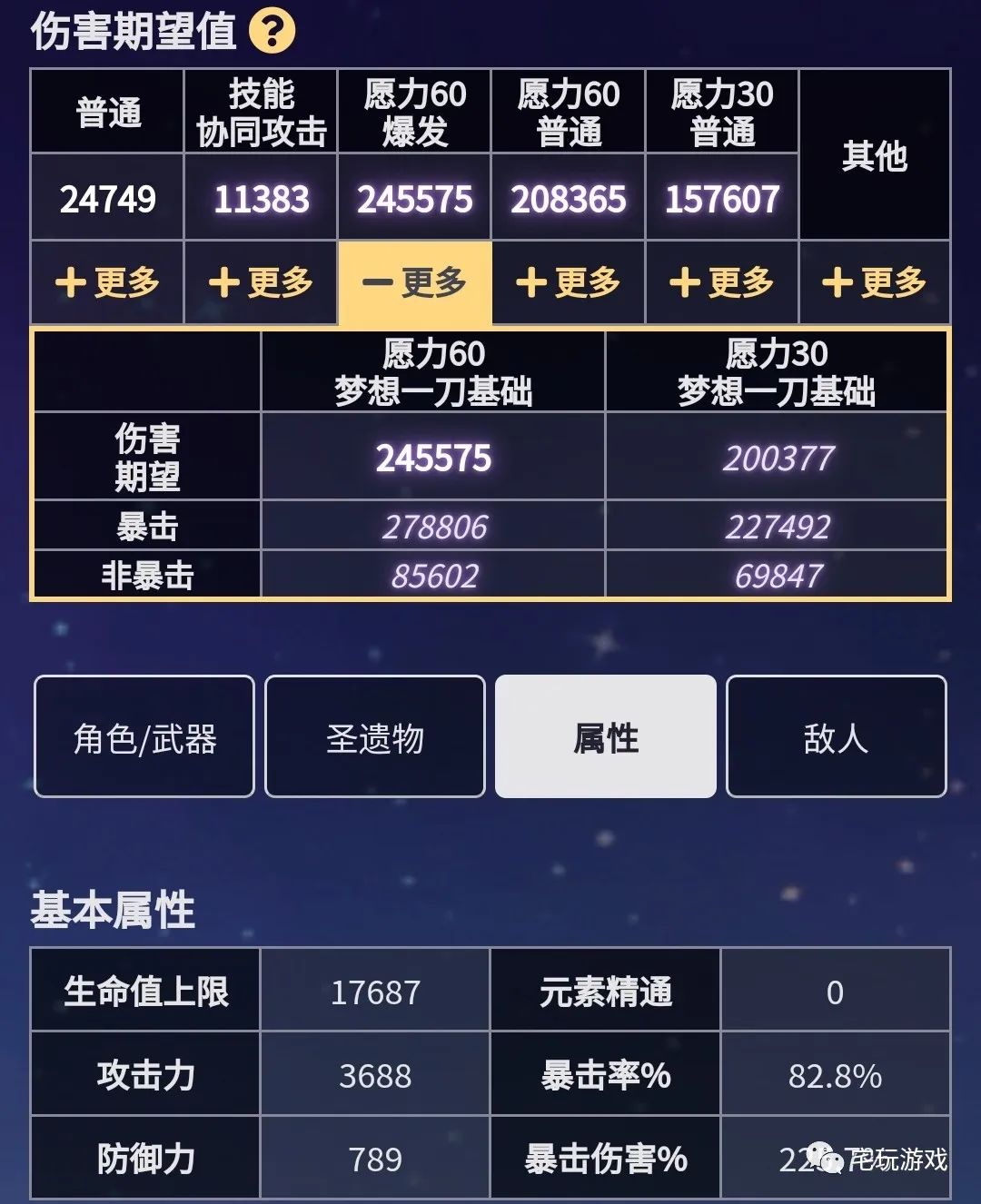Open the help icon beside 伤害期望值

pos(272,32)
